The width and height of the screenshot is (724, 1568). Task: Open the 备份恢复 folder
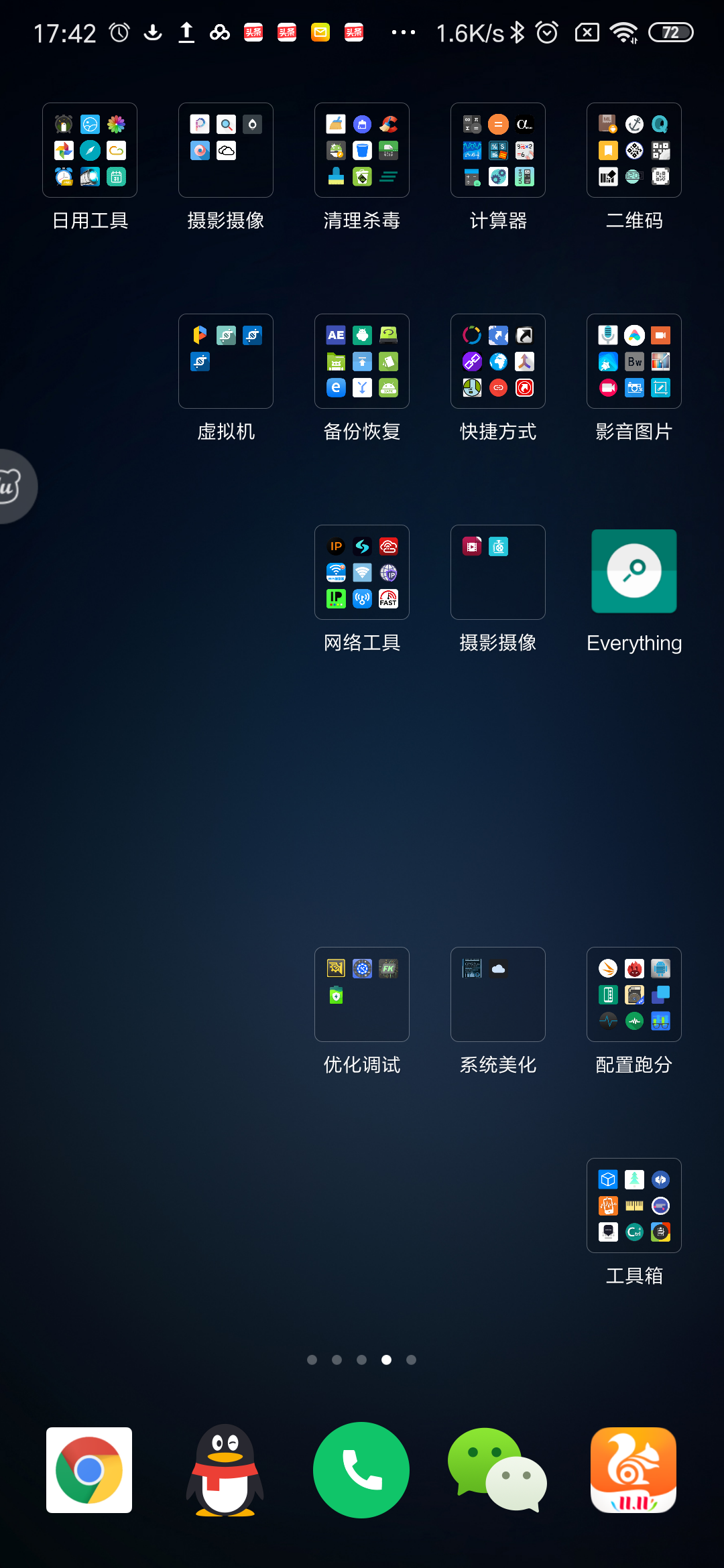point(362,361)
